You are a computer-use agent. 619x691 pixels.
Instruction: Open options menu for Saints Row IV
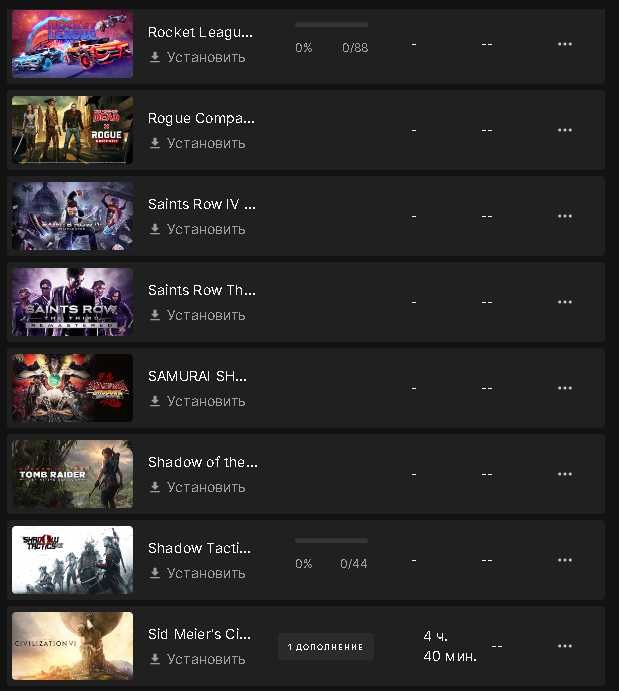pos(565,216)
